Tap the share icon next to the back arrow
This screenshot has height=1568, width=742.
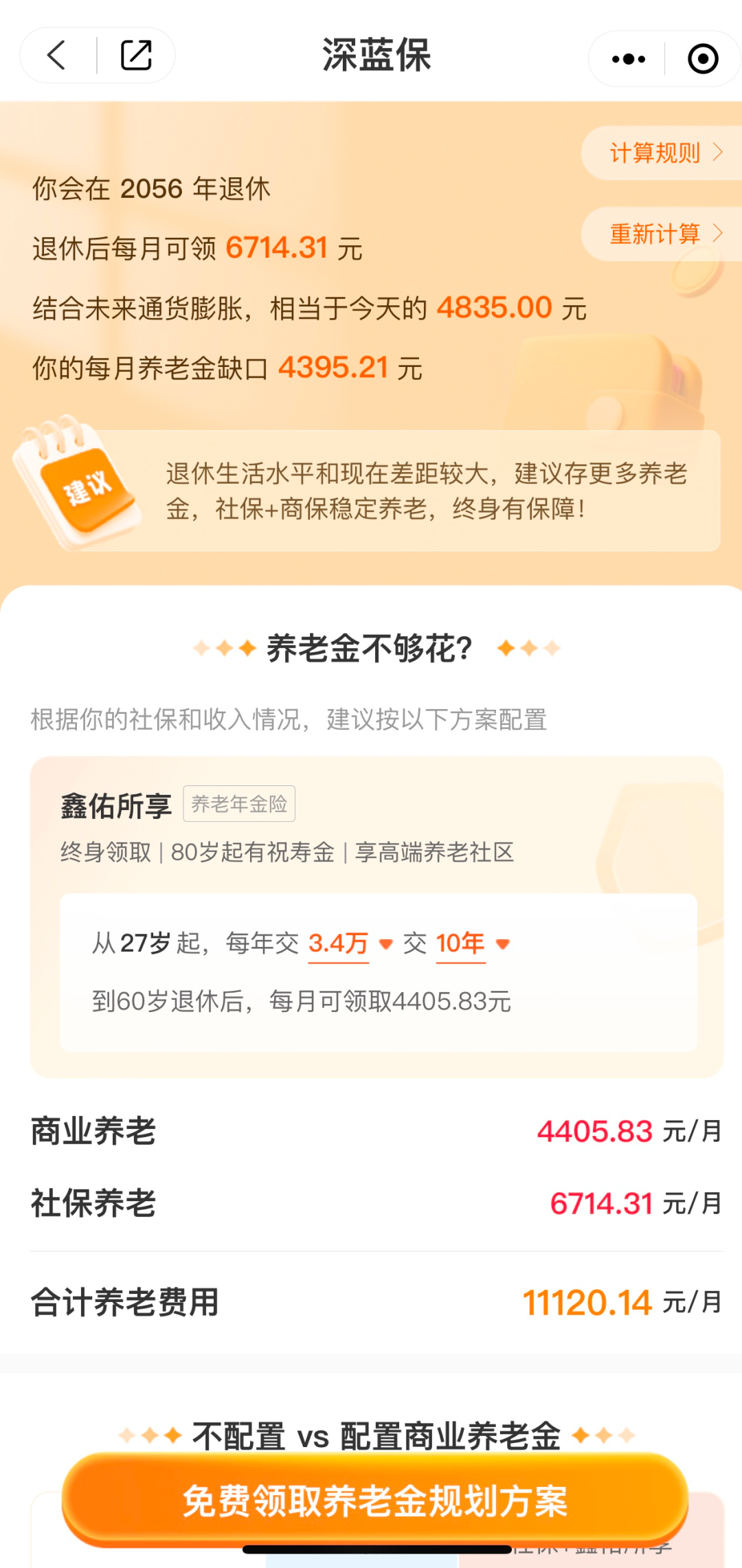[136, 55]
